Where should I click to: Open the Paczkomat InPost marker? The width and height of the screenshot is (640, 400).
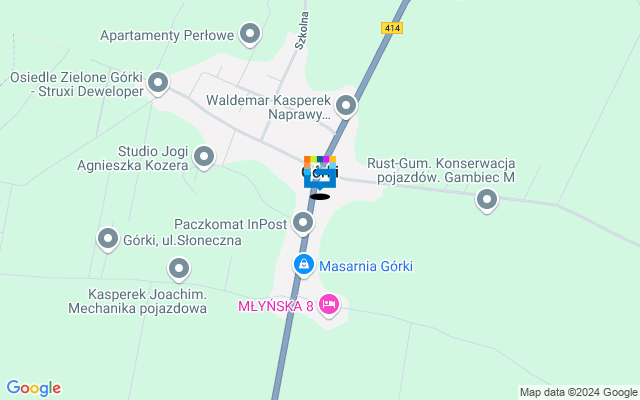(x=304, y=223)
